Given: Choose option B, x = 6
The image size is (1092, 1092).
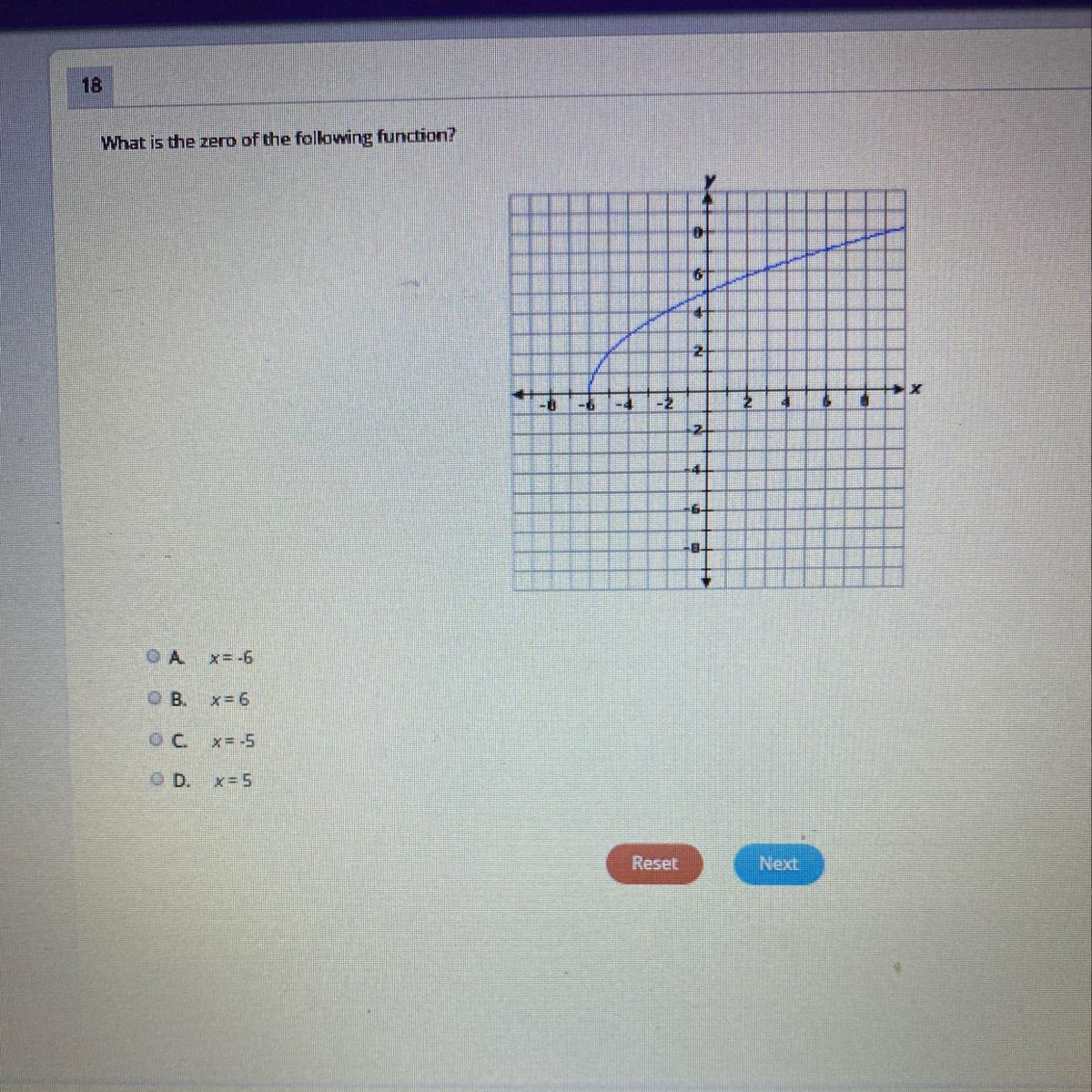Looking at the screenshot, I should pos(155,699).
